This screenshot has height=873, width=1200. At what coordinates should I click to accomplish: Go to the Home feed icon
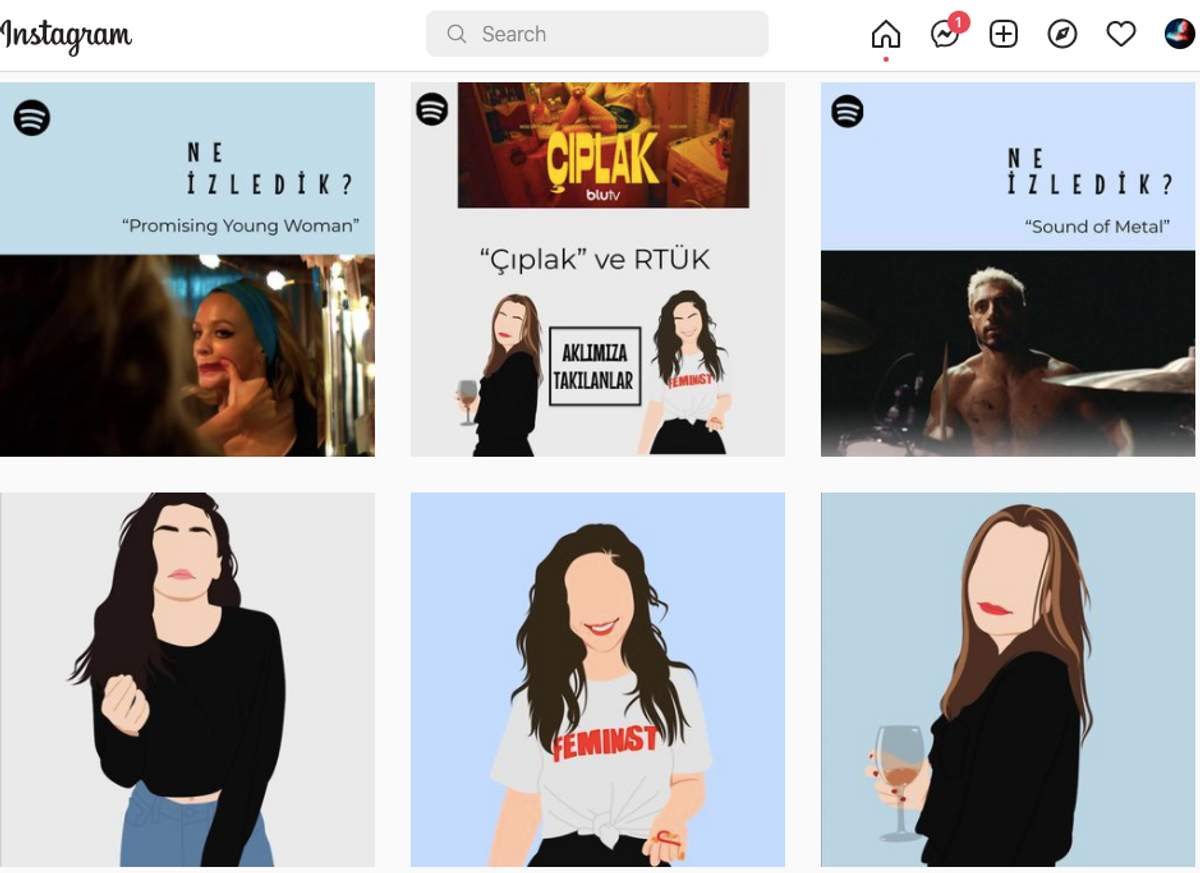click(886, 34)
